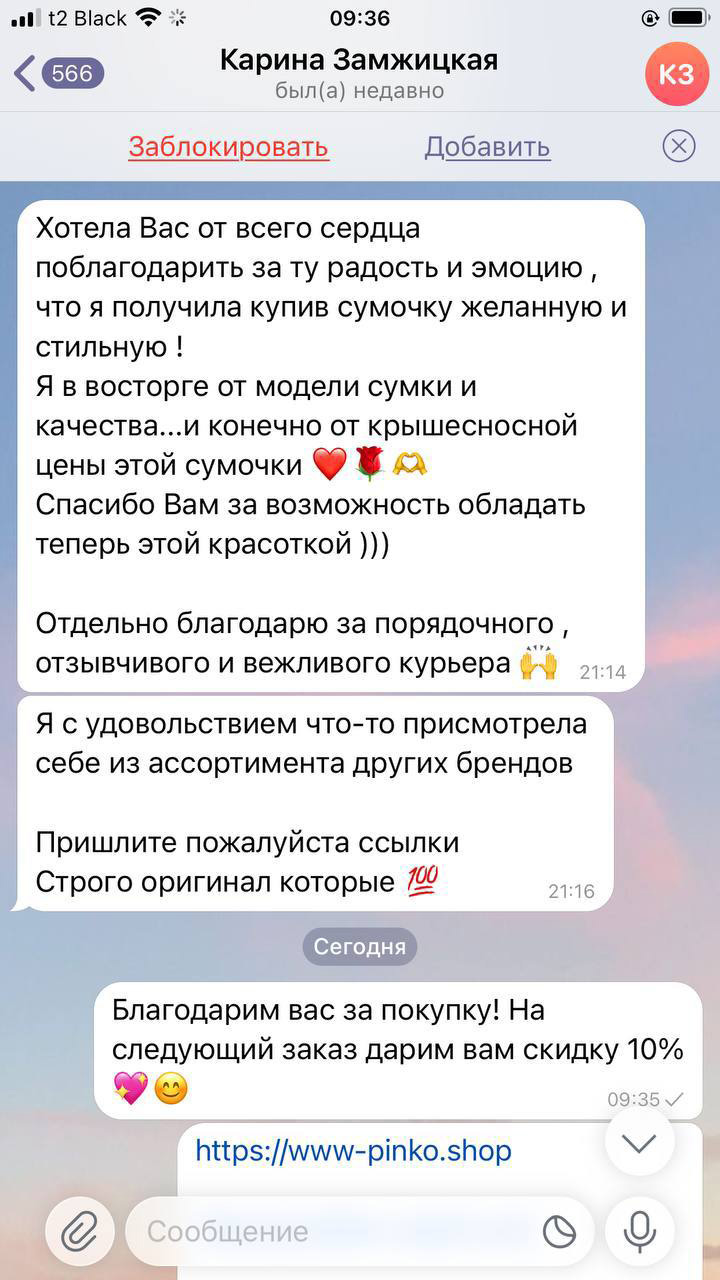This screenshot has width=720, height=1280.
Task: Open chat info via the name header
Action: click(x=359, y=73)
